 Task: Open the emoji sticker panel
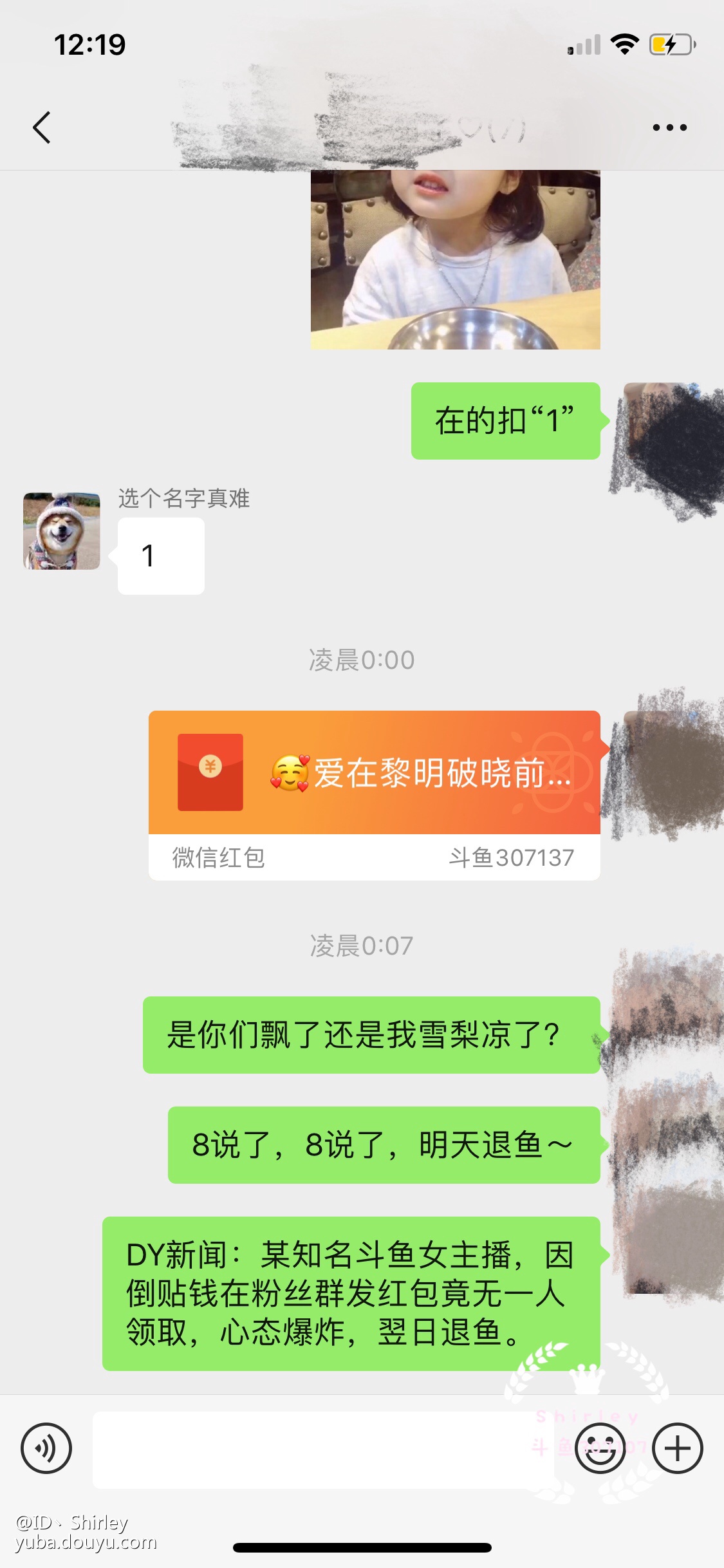[600, 1448]
